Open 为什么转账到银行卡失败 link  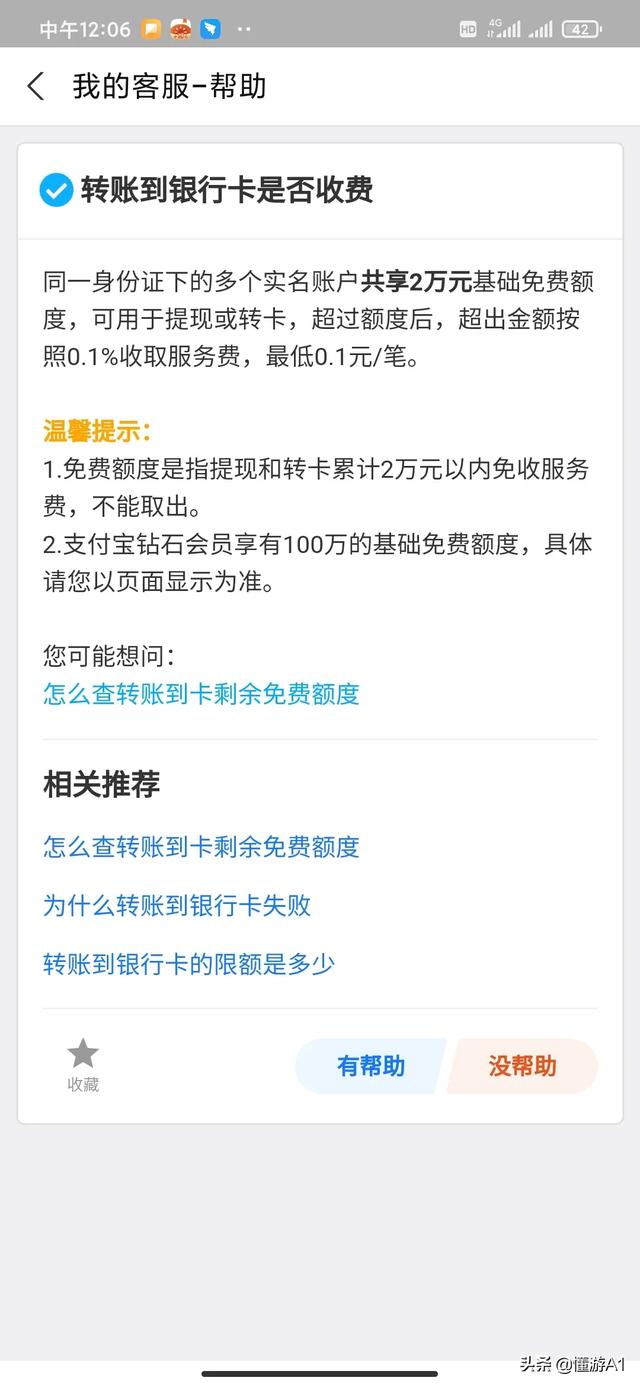pyautogui.click(x=177, y=905)
